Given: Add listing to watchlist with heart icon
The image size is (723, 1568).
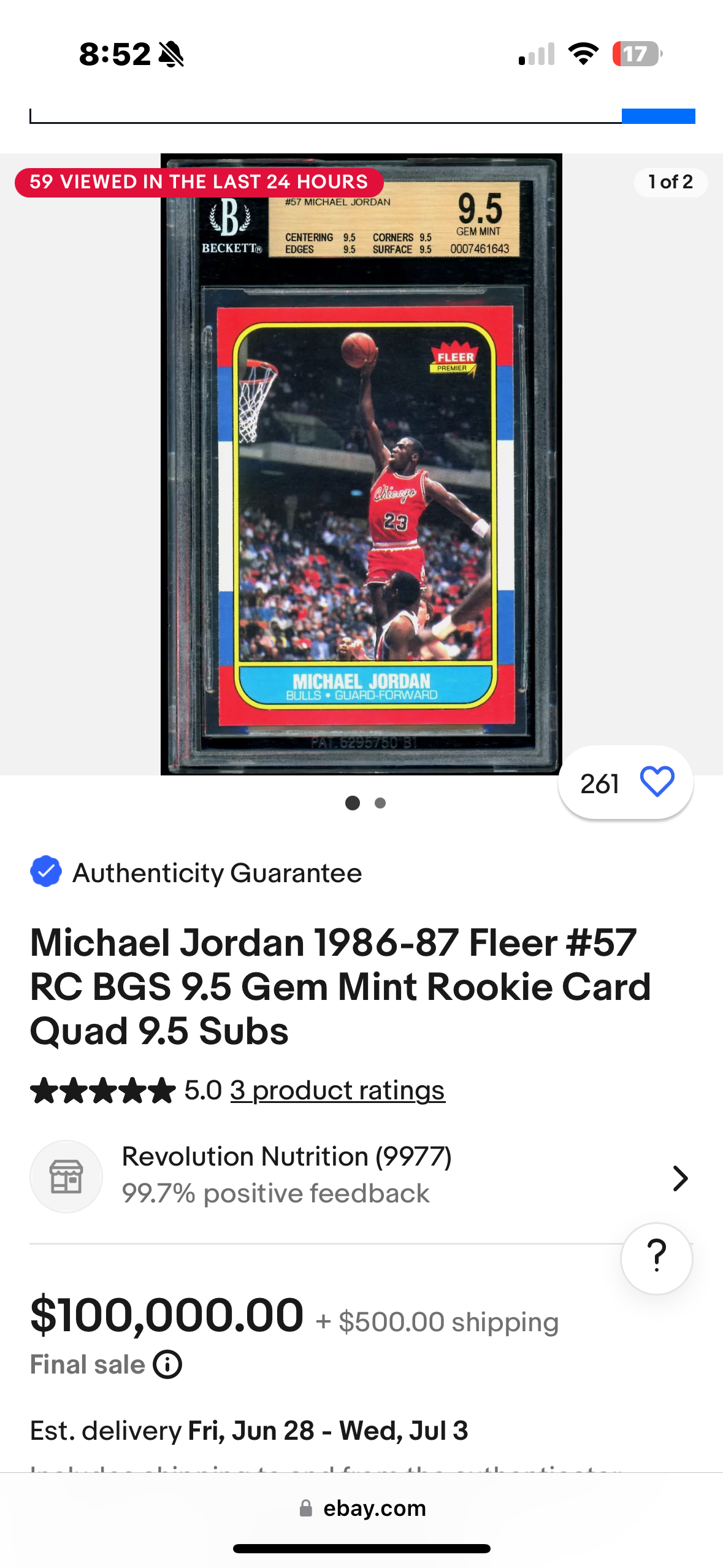Looking at the screenshot, I should click(x=657, y=782).
